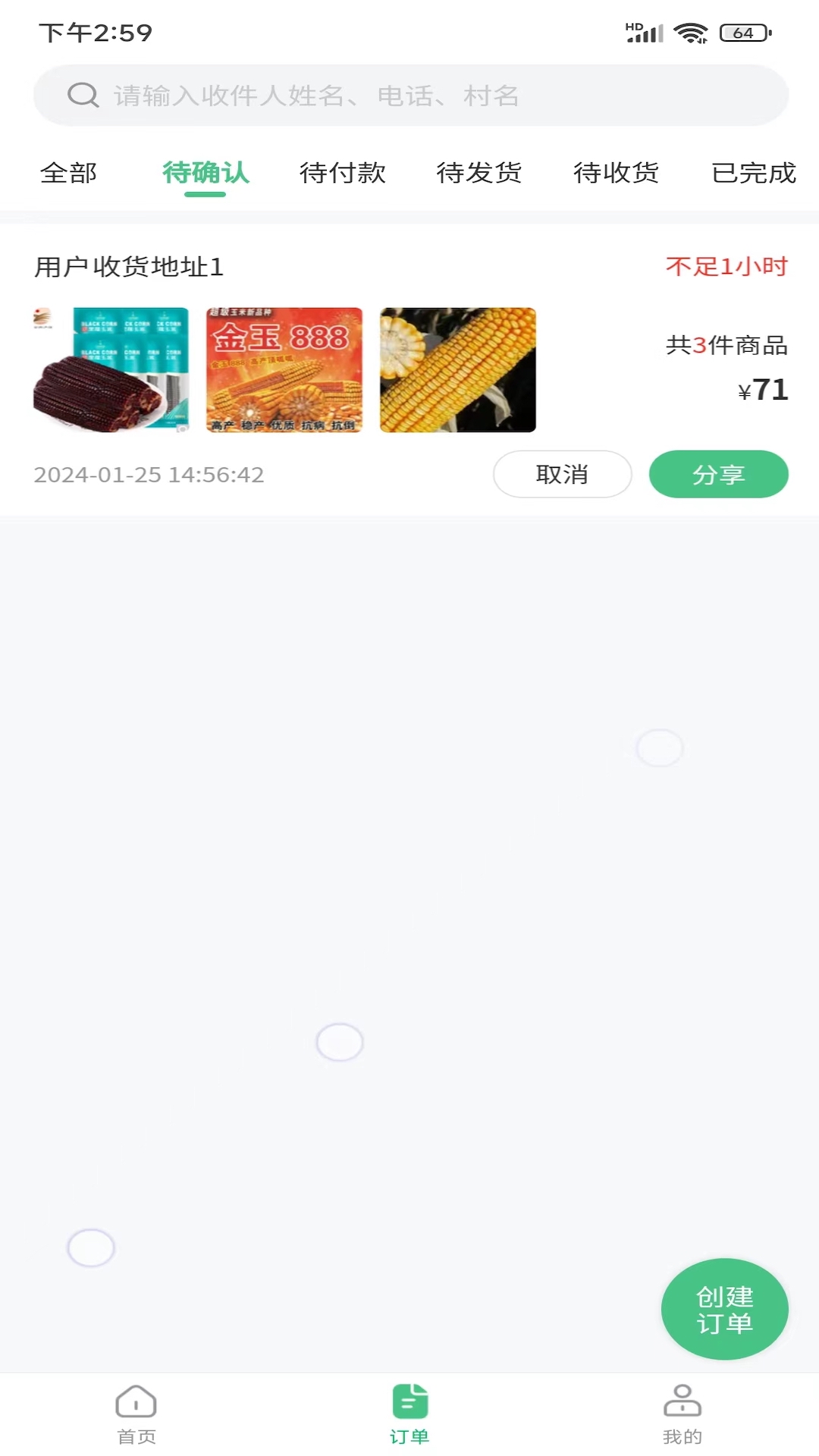
Task: Select the 待确认 tab
Action: click(206, 173)
